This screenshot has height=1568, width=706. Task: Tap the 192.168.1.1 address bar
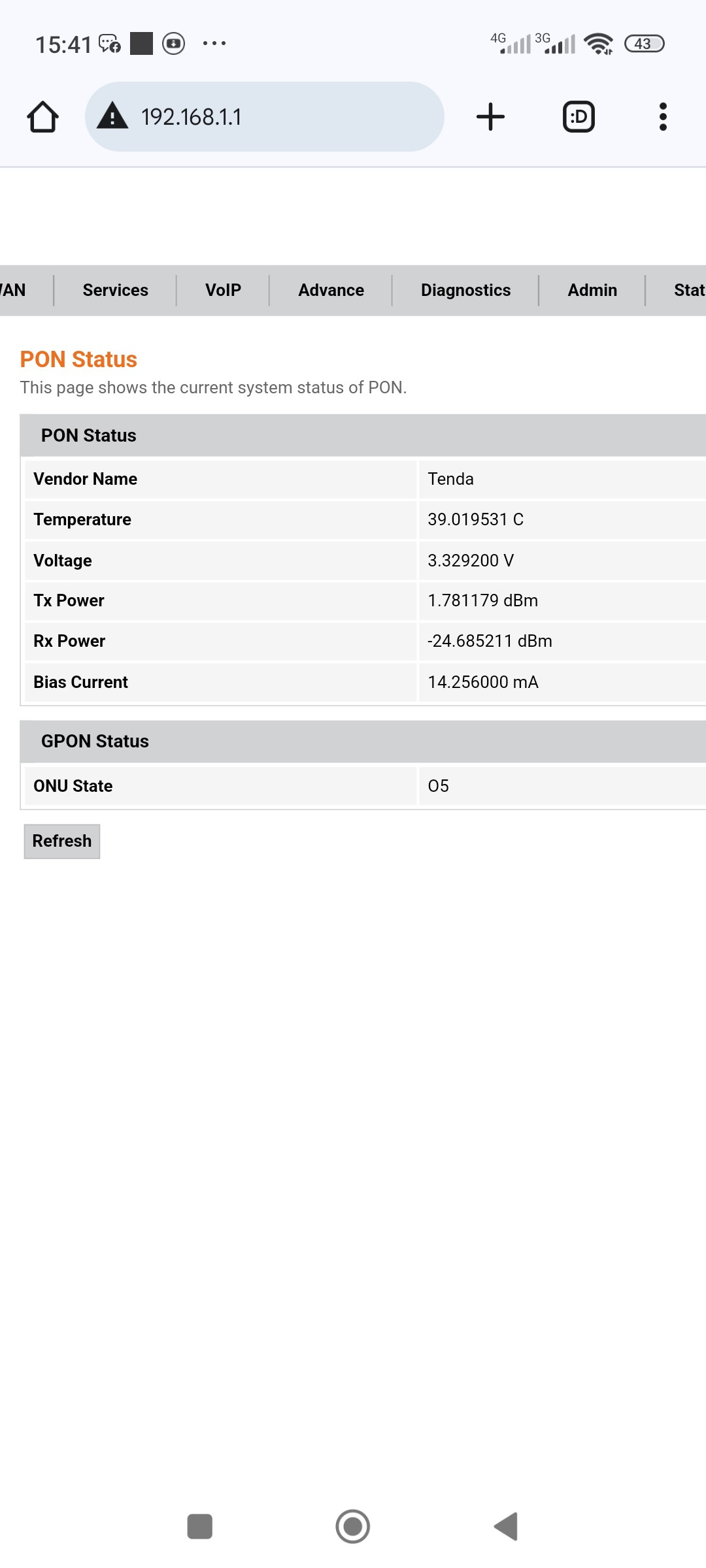click(264, 117)
